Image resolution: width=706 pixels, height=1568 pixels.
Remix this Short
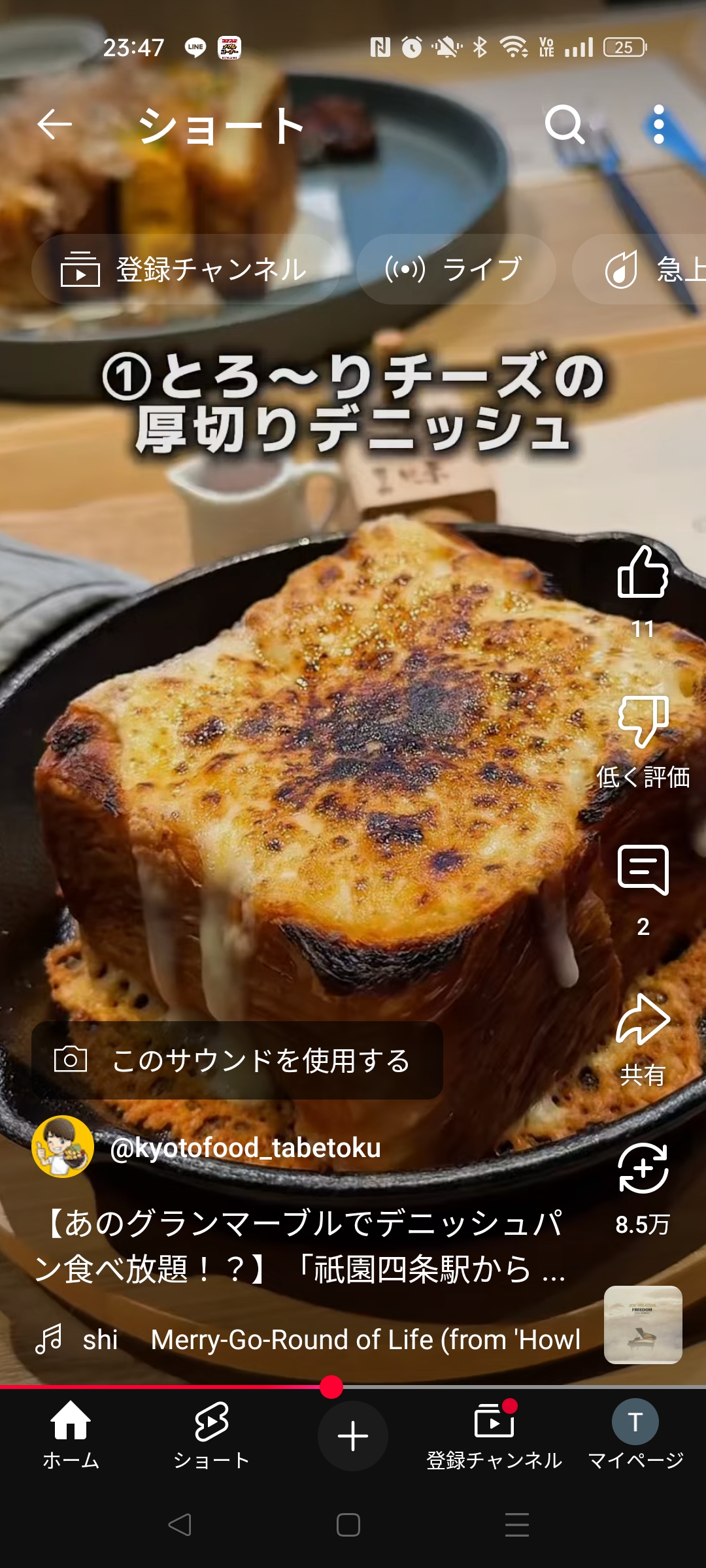[643, 1169]
